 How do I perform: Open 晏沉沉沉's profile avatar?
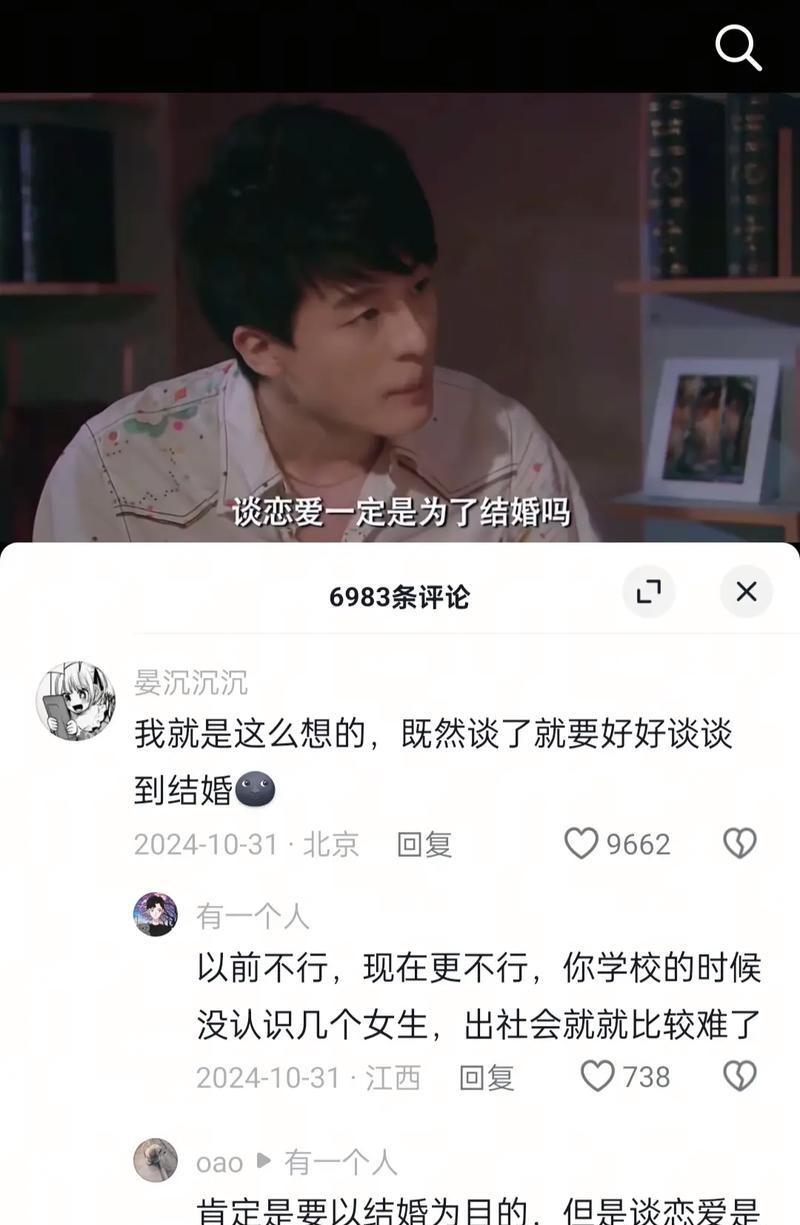[76, 700]
